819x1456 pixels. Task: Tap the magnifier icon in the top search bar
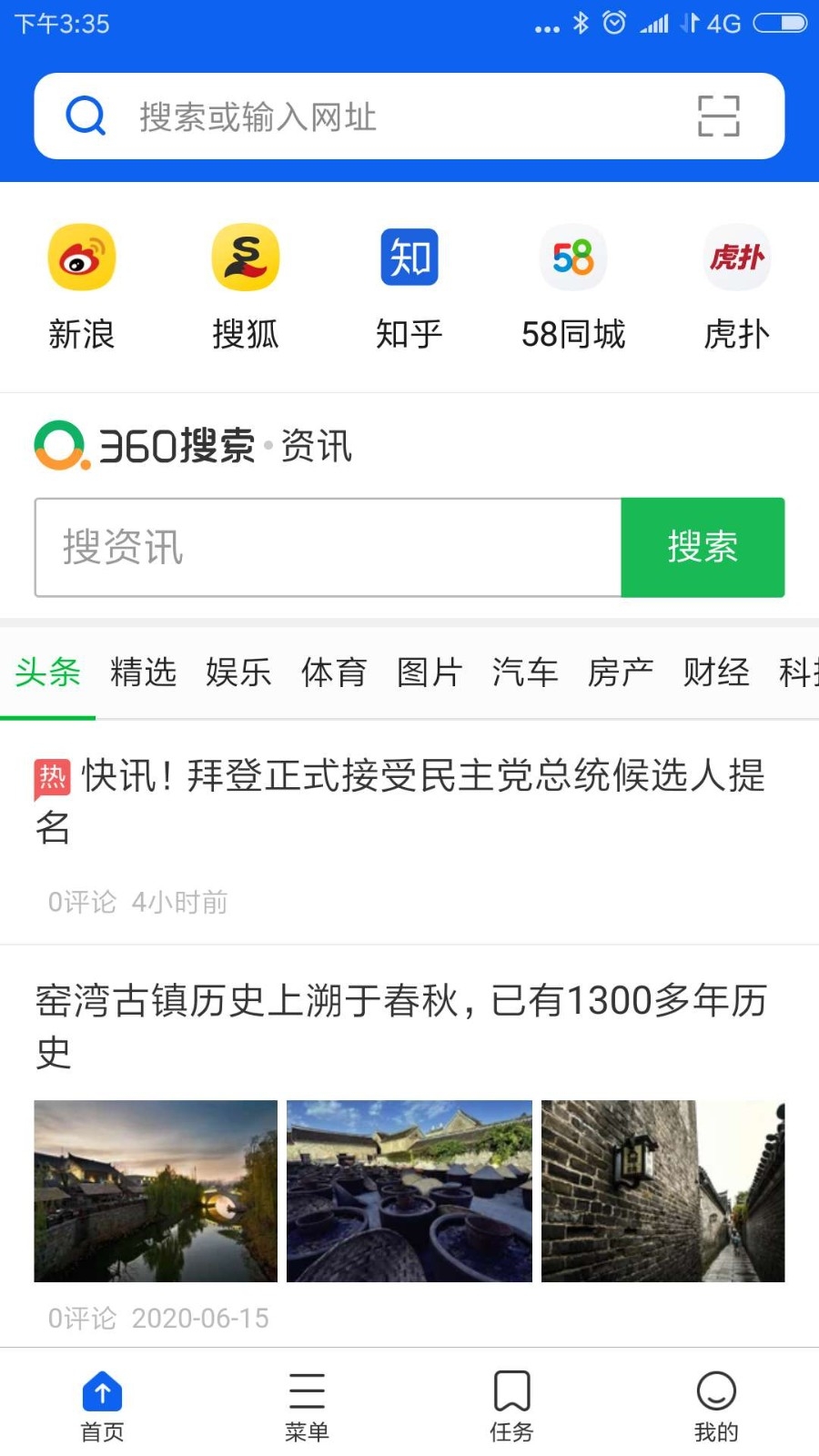point(85,116)
